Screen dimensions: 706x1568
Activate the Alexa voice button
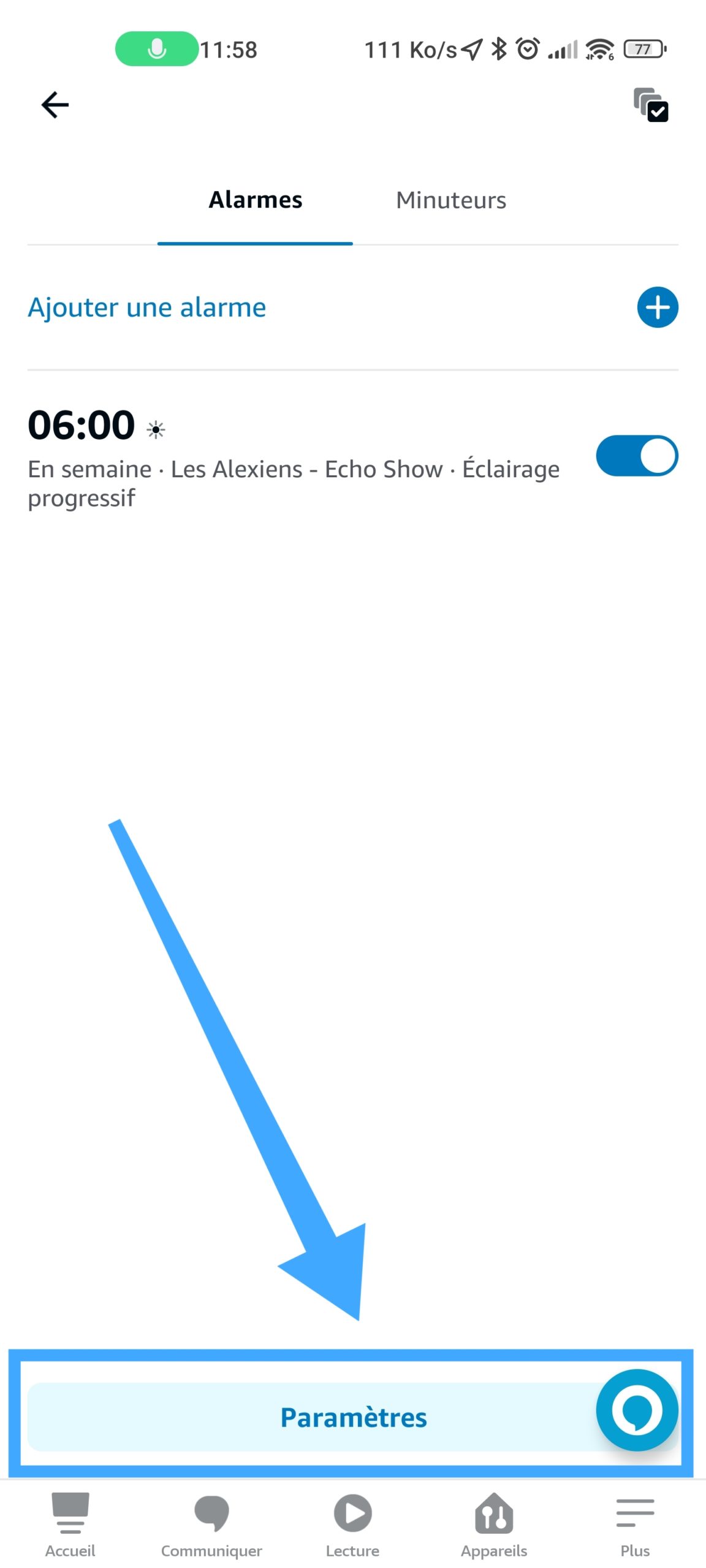[x=637, y=1410]
